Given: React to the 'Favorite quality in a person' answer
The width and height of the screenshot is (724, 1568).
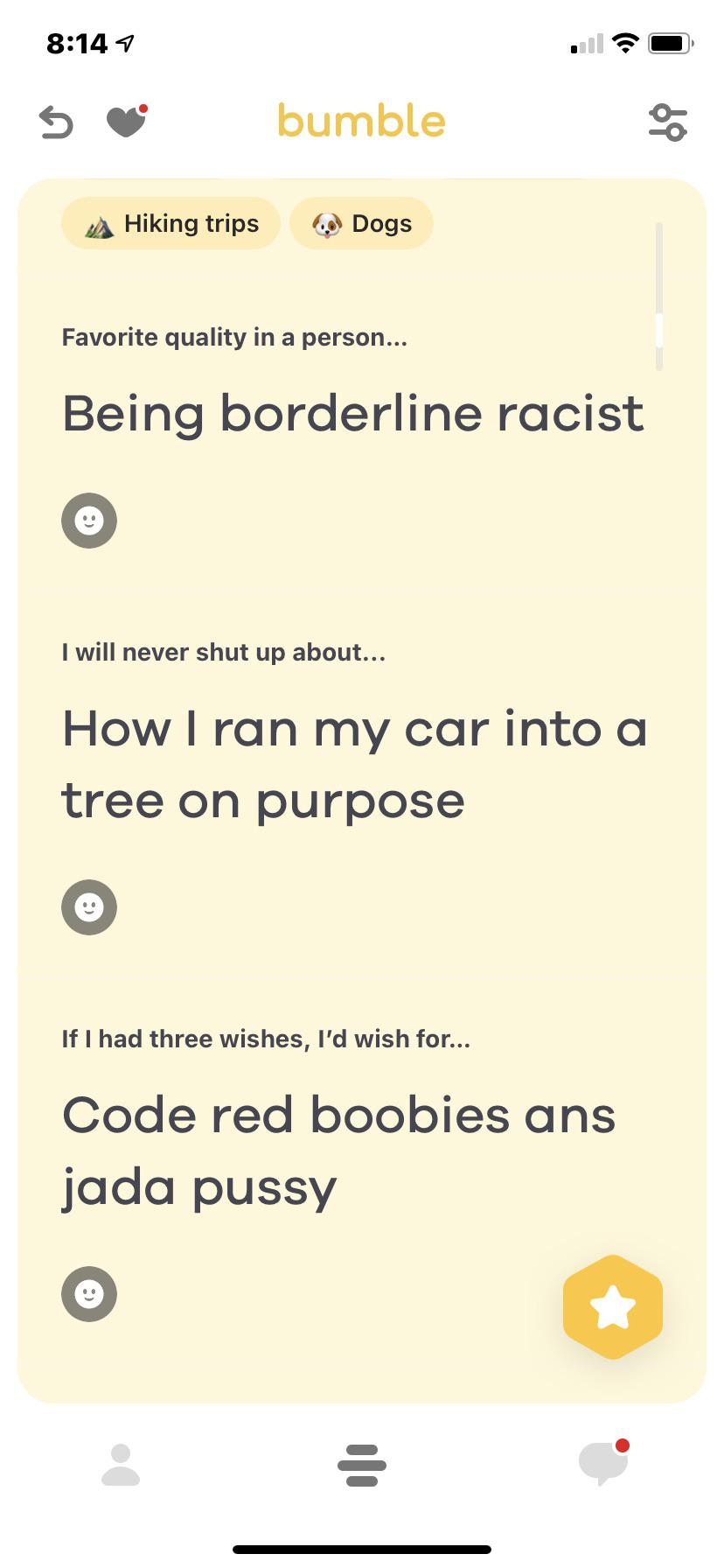Looking at the screenshot, I should tap(89, 521).
